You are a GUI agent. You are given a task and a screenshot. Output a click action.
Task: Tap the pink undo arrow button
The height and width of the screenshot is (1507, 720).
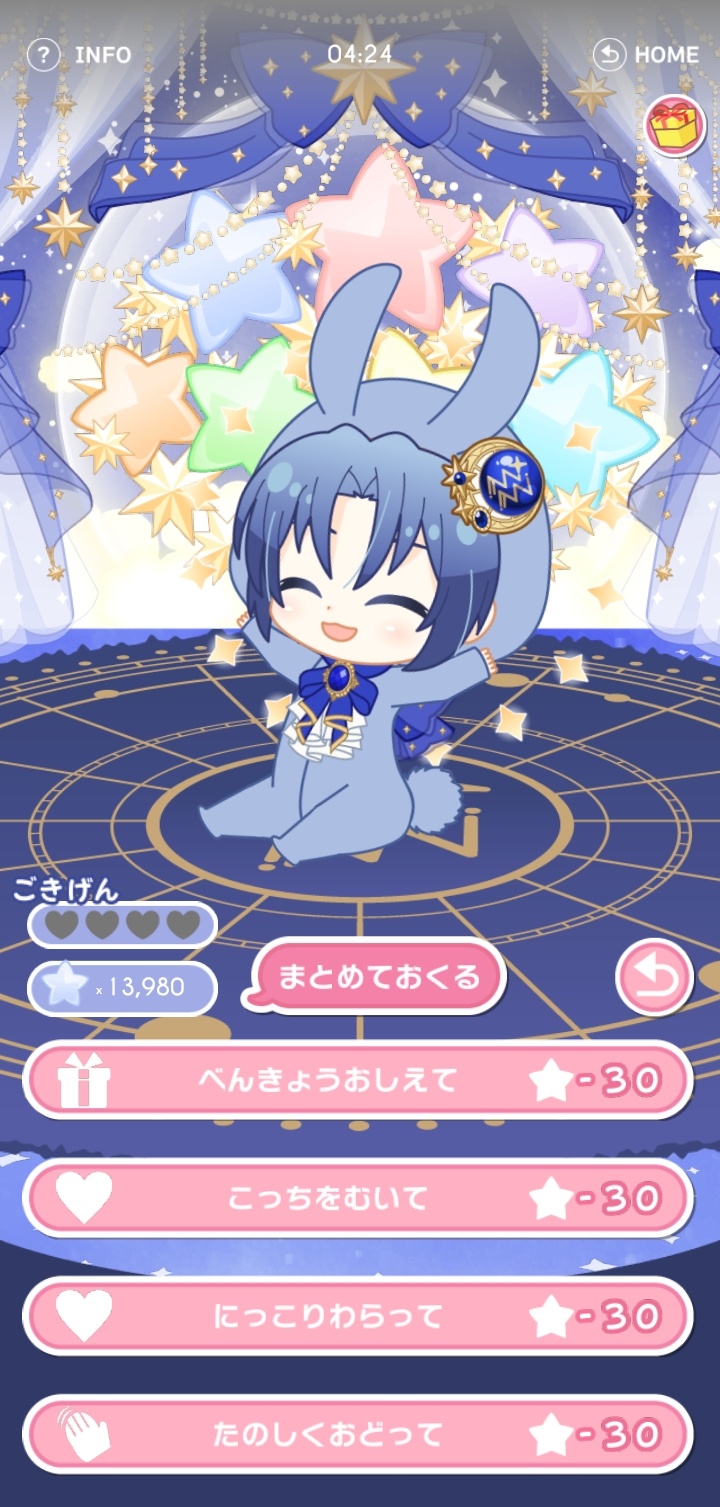tap(655, 978)
